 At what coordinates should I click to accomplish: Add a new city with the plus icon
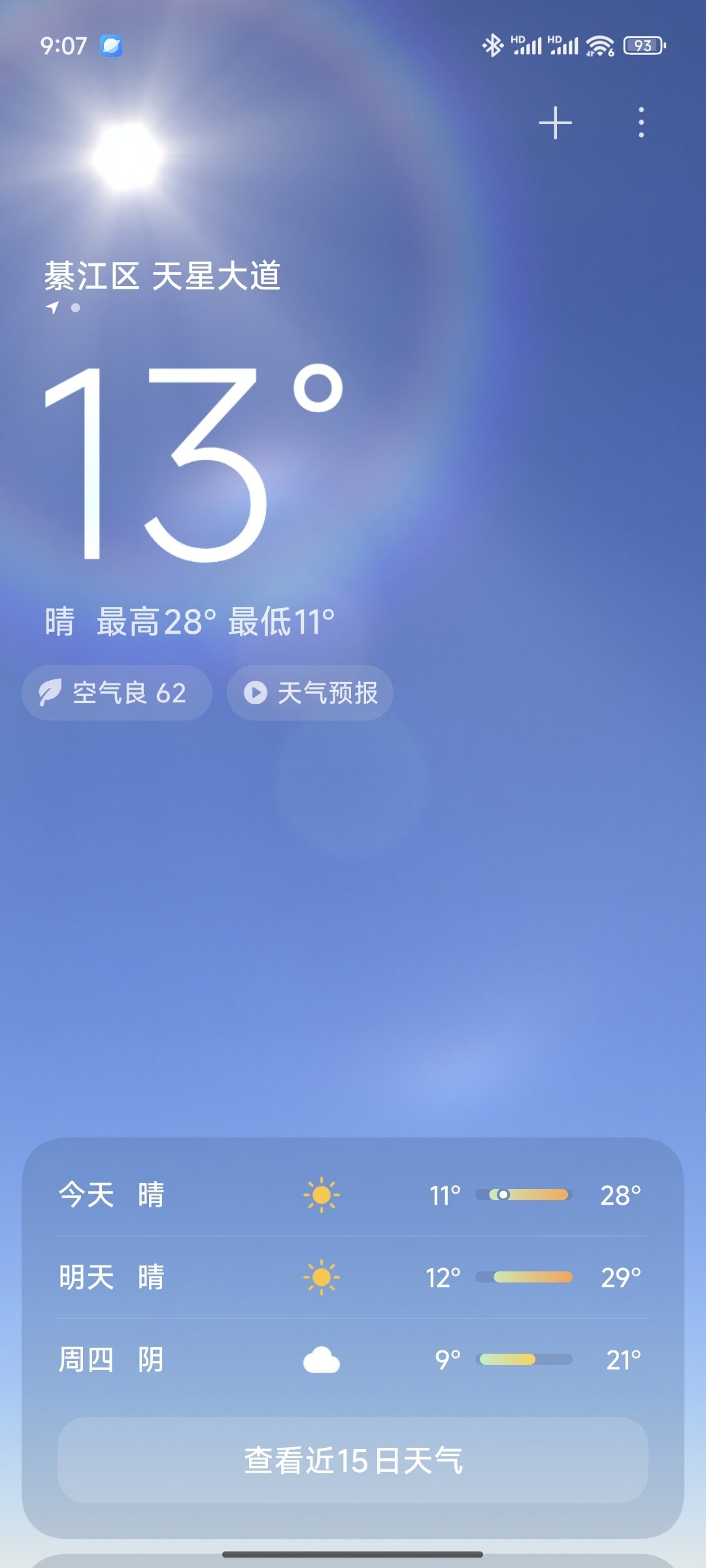click(555, 123)
